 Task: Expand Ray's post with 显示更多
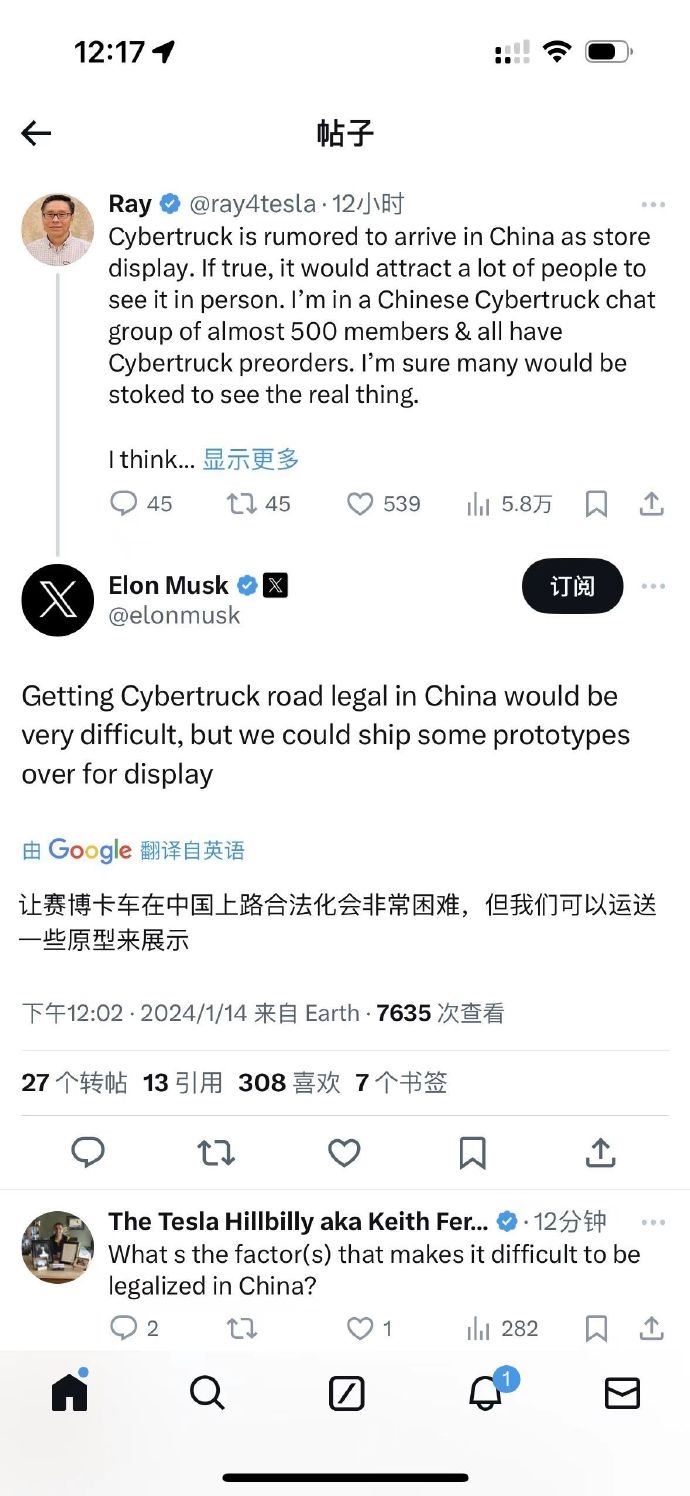[x=250, y=459]
